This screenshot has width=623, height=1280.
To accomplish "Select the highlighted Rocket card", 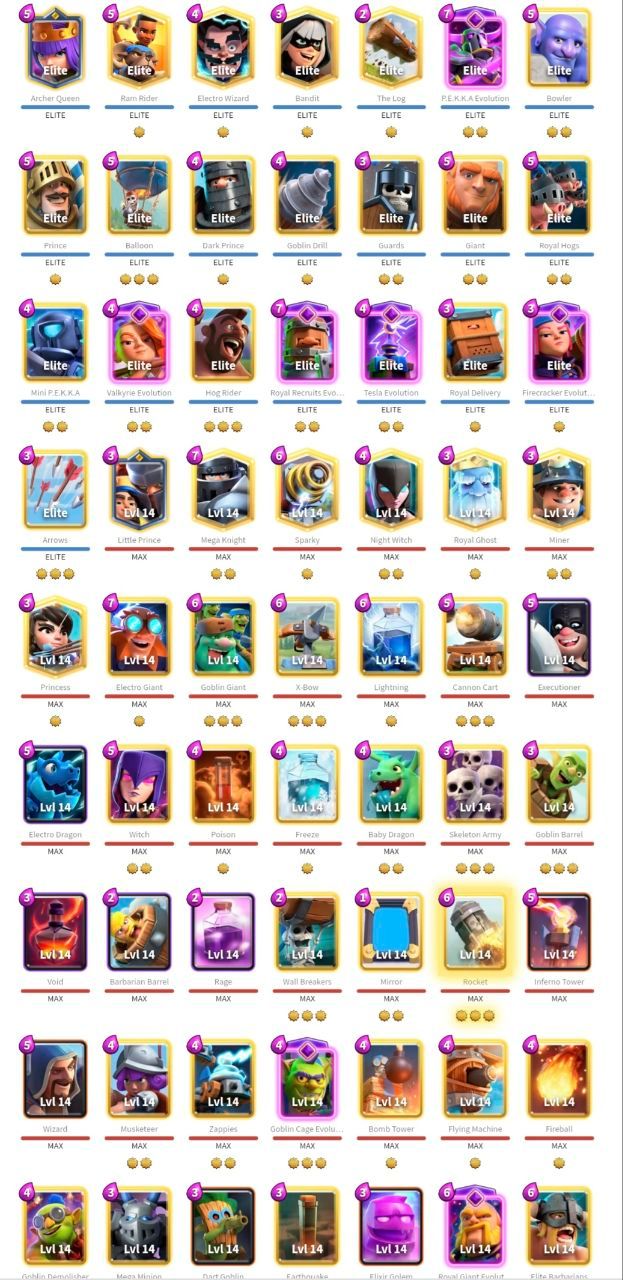I will 475,932.
